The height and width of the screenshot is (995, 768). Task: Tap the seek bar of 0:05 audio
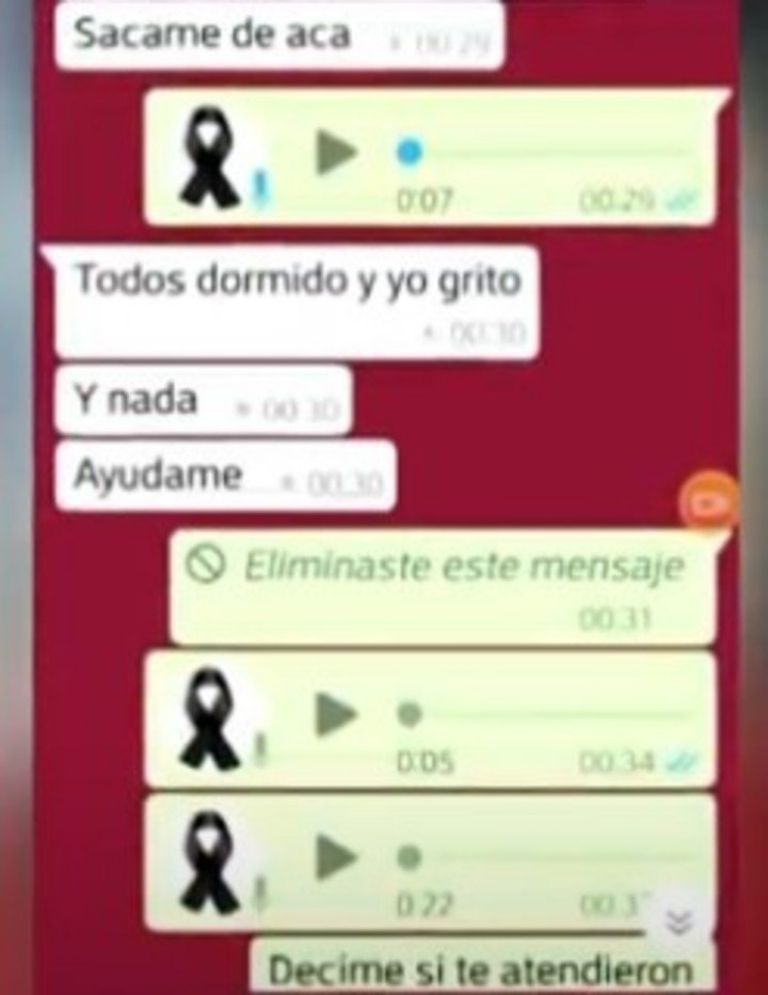550,715
